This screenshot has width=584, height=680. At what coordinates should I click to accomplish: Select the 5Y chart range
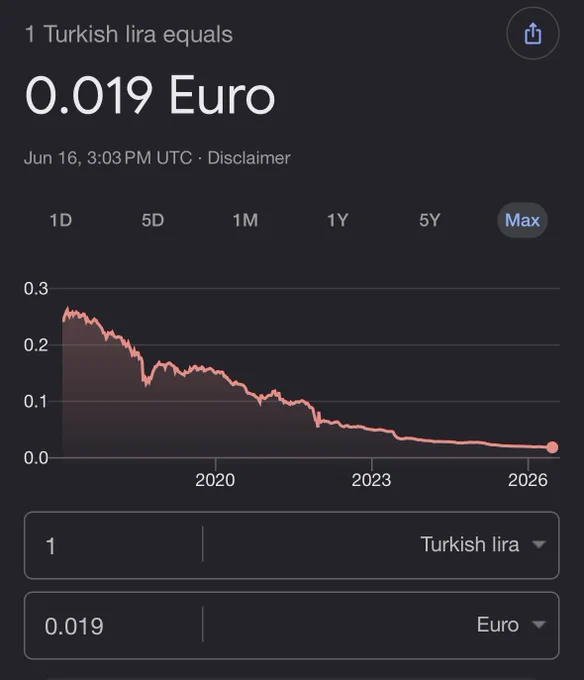point(430,220)
